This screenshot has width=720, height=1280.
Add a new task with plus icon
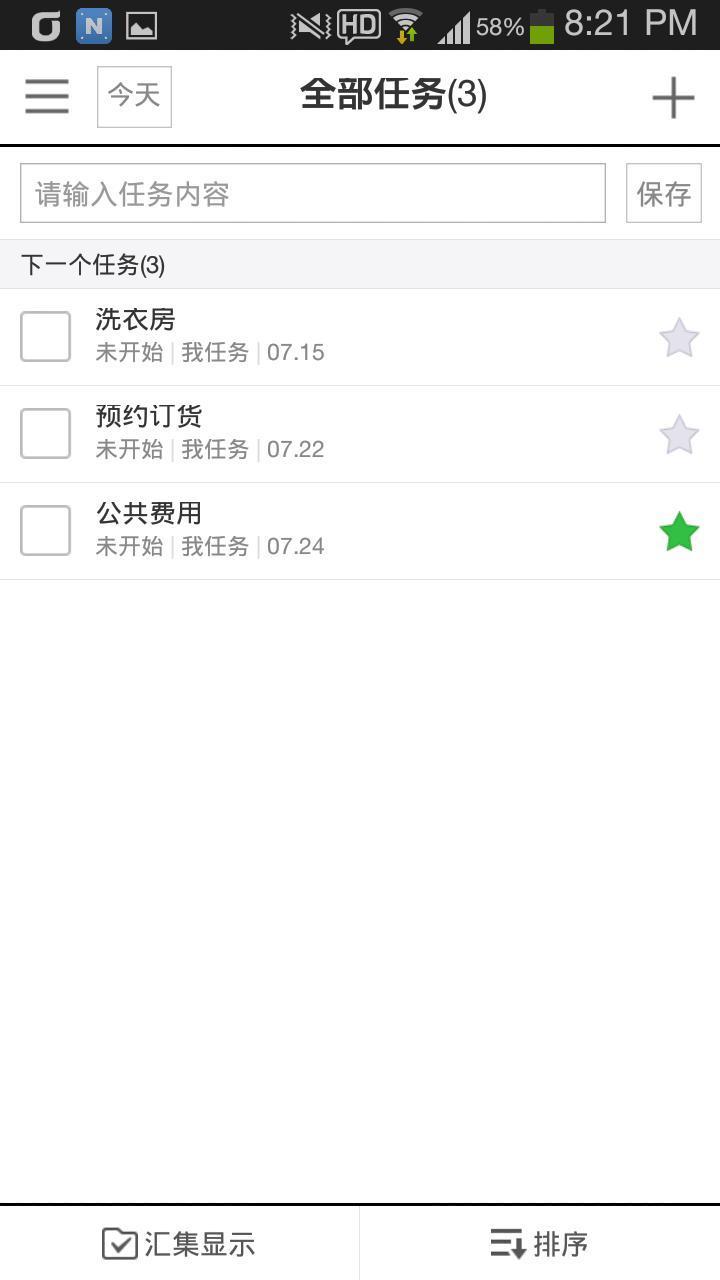[673, 97]
